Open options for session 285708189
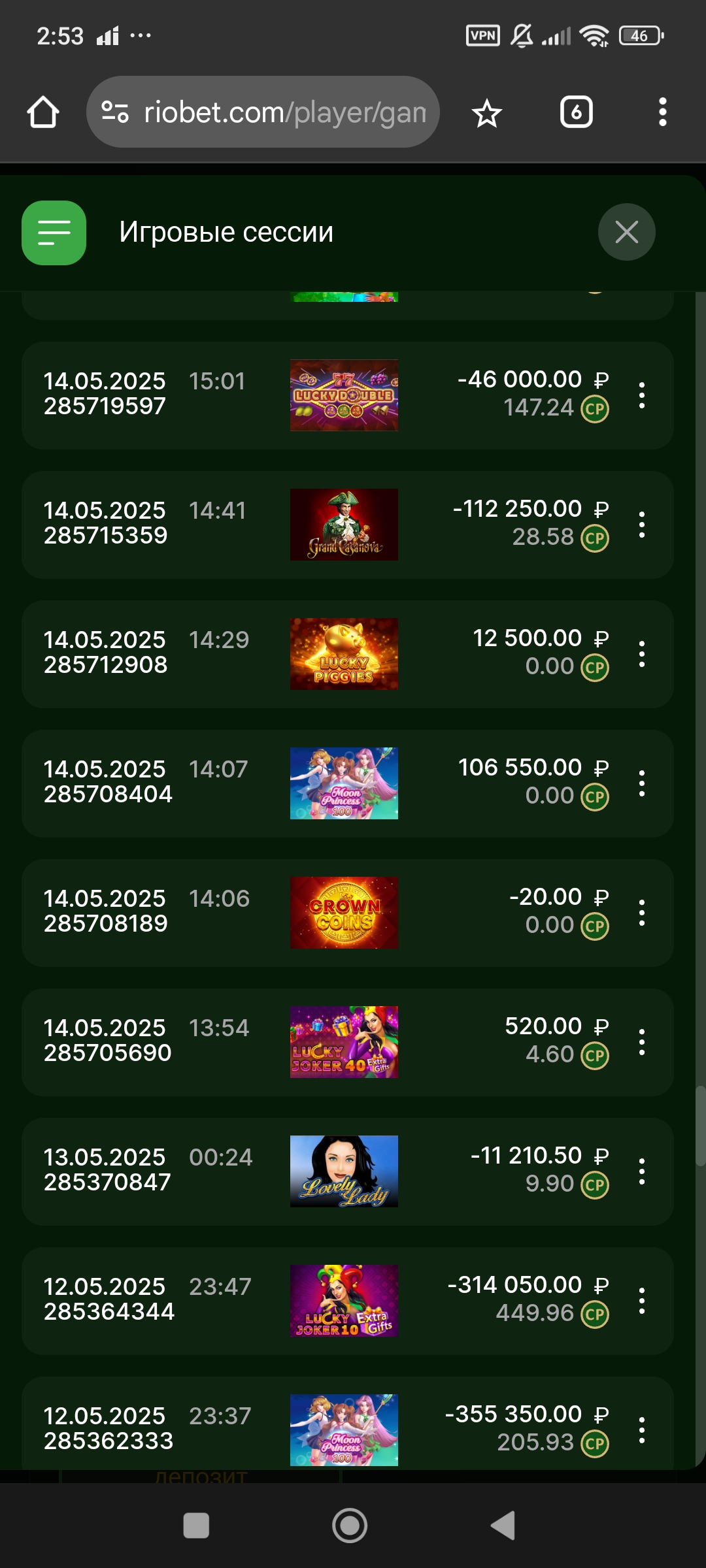This screenshot has width=706, height=1568. (642, 913)
